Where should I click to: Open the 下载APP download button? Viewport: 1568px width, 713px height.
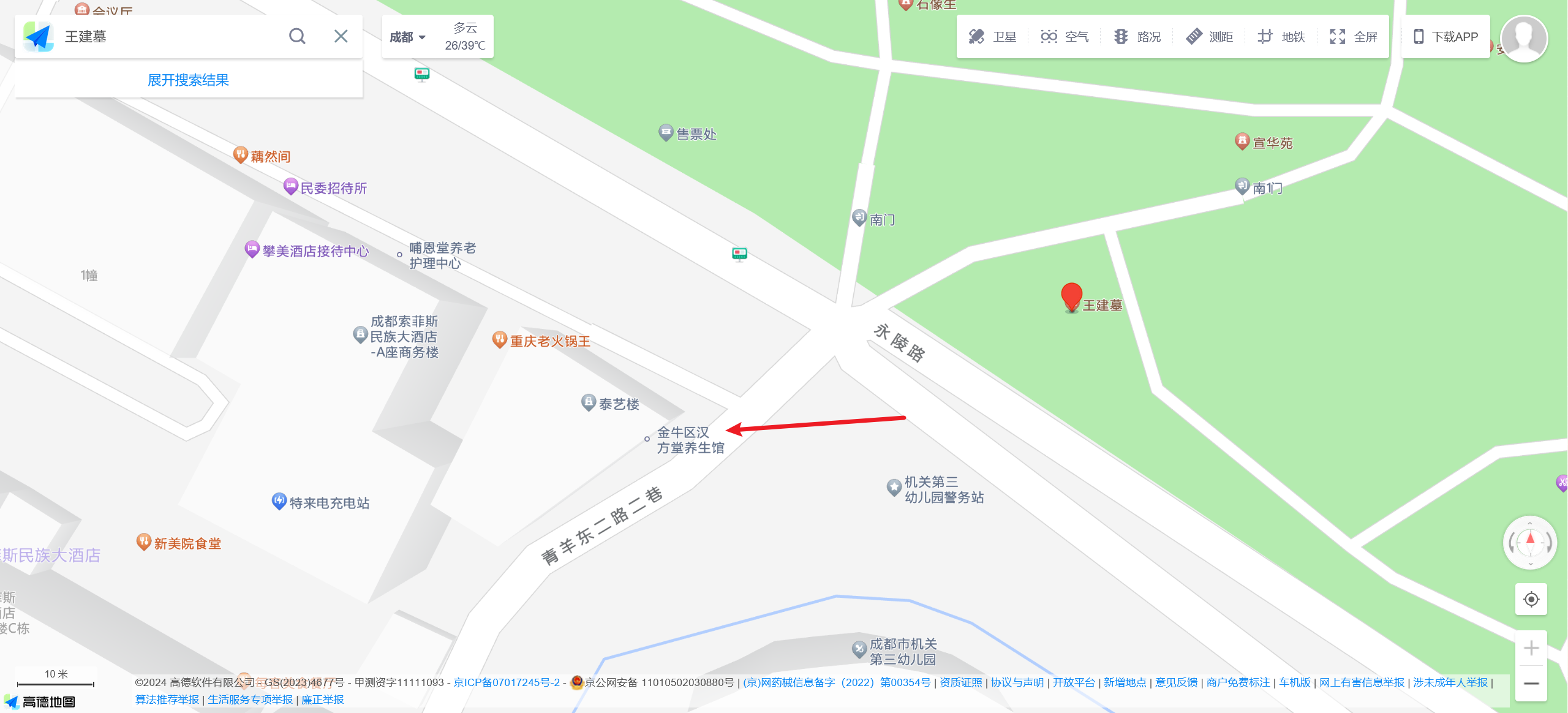1445,37
